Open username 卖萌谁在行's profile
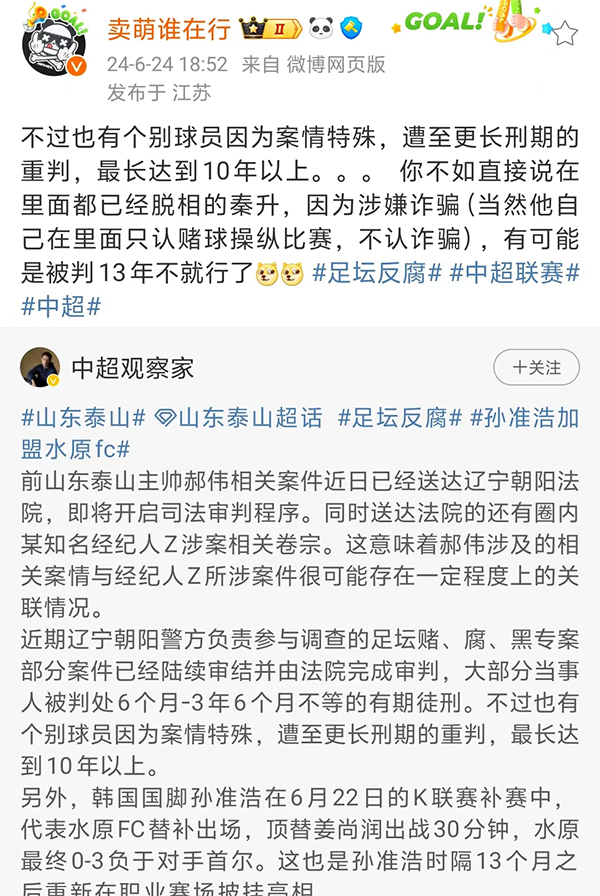 (169, 28)
